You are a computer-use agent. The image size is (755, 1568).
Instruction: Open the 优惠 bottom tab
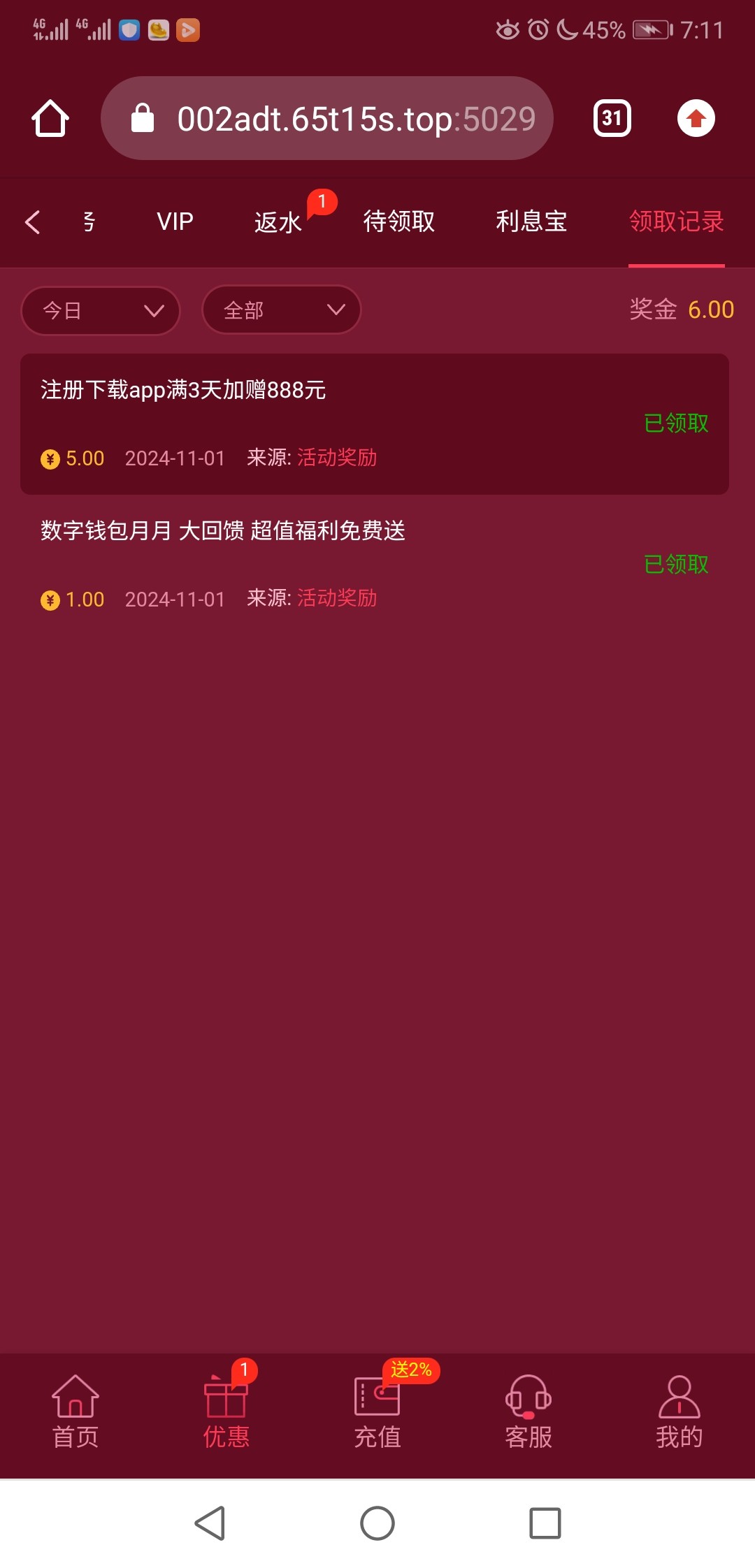coord(226,1411)
